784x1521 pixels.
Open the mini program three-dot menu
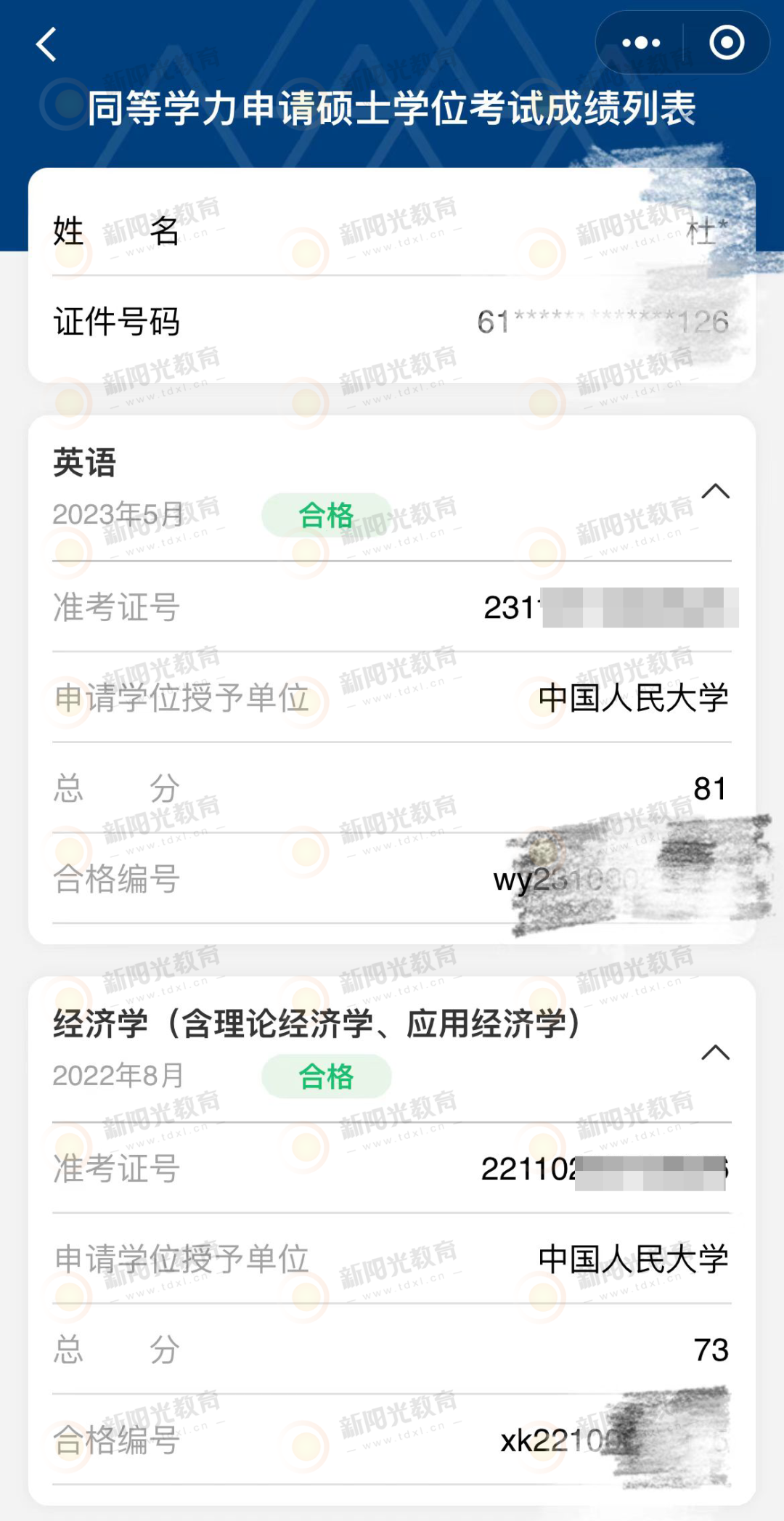pyautogui.click(x=641, y=43)
